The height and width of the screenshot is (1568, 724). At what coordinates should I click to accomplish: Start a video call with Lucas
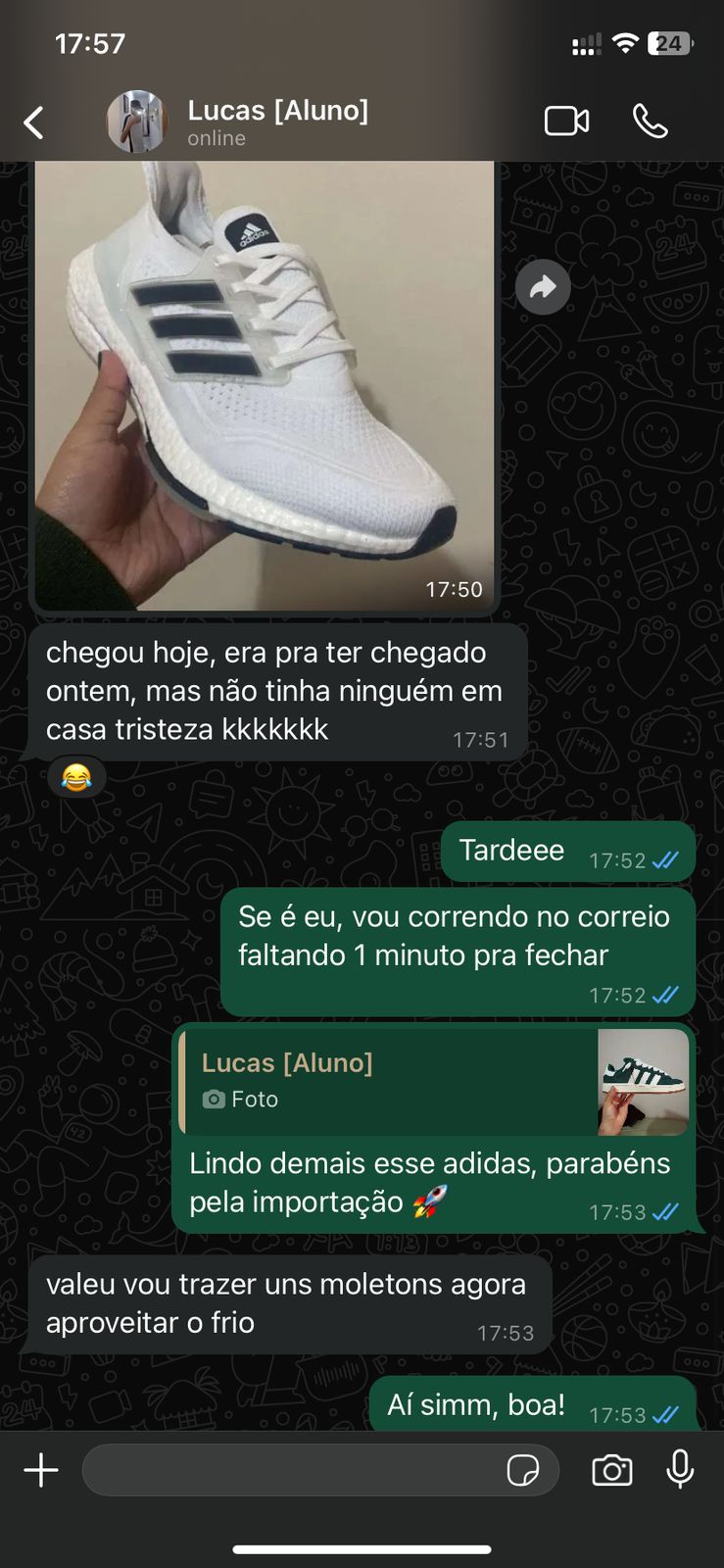point(566,121)
